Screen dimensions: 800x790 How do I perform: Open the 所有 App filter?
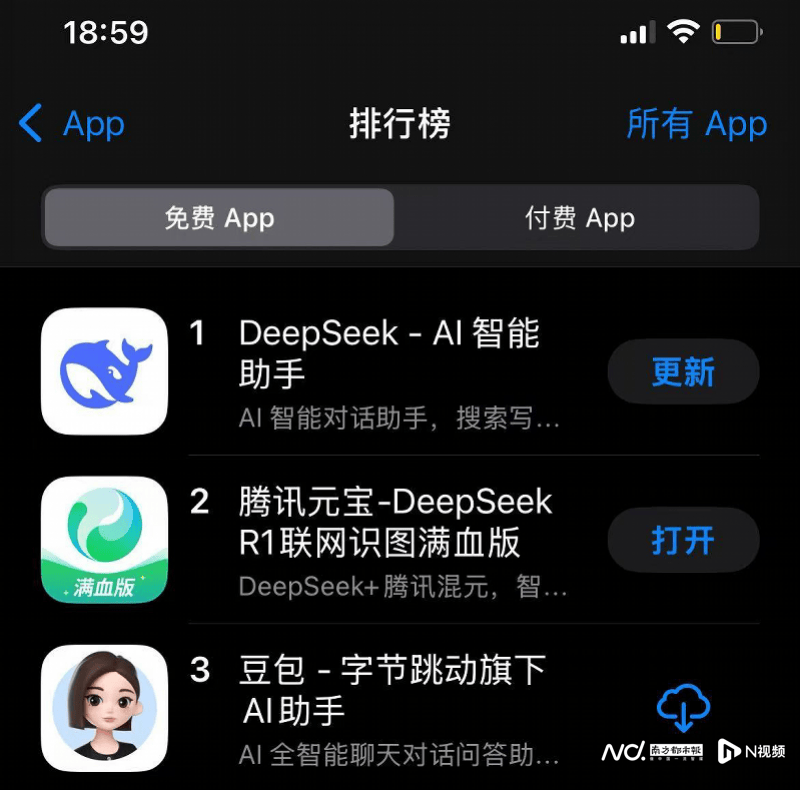696,124
